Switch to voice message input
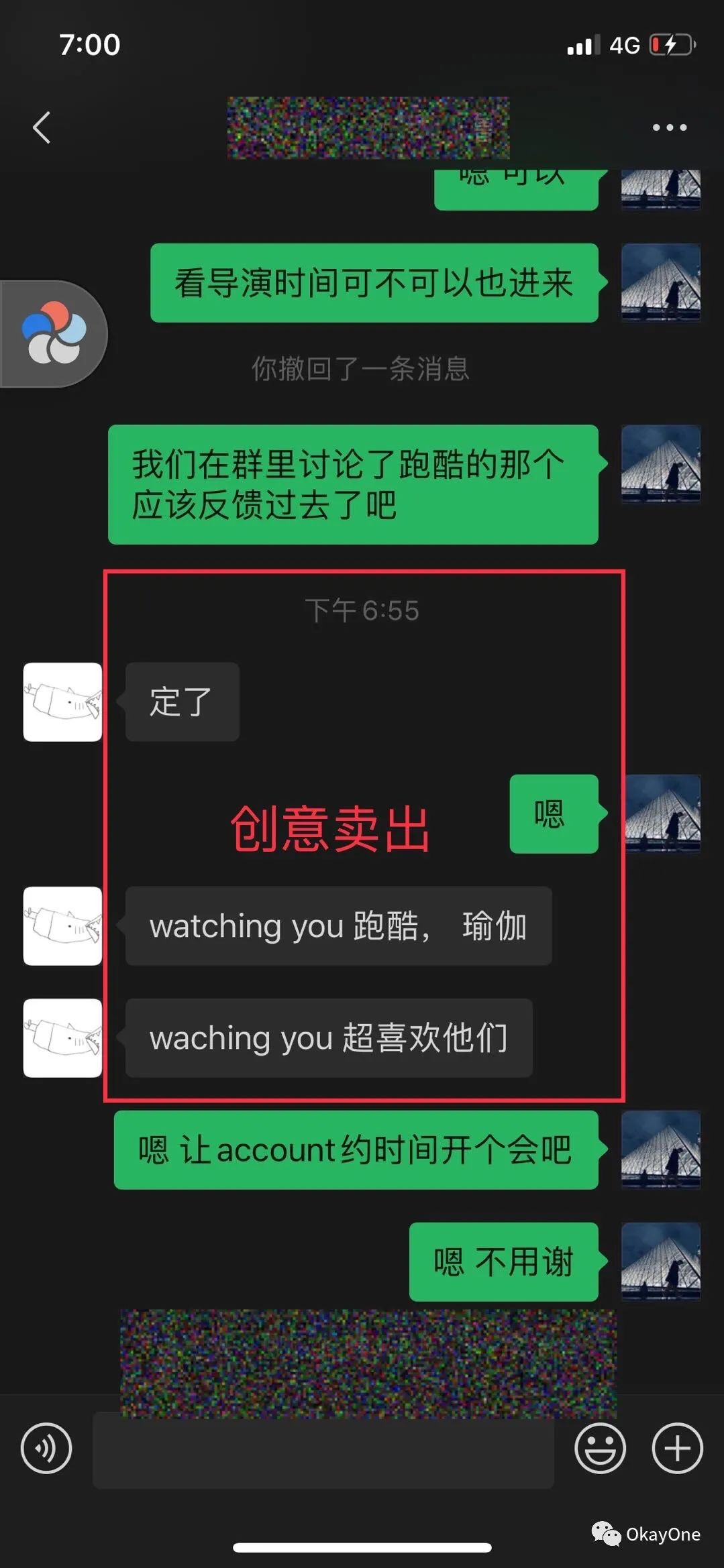The width and height of the screenshot is (724, 1568). coord(46,1448)
